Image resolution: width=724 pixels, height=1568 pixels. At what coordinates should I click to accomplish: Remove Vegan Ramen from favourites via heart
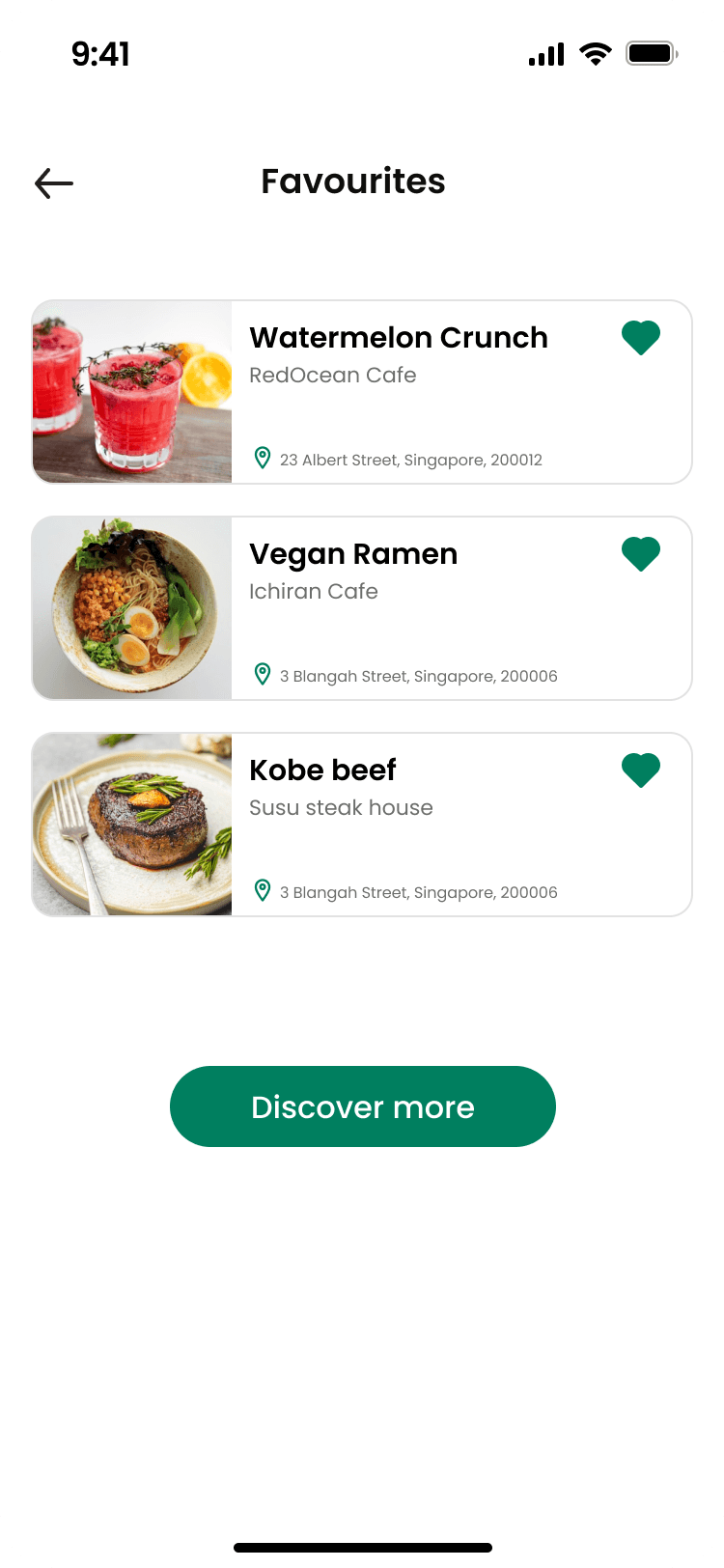[x=640, y=554]
